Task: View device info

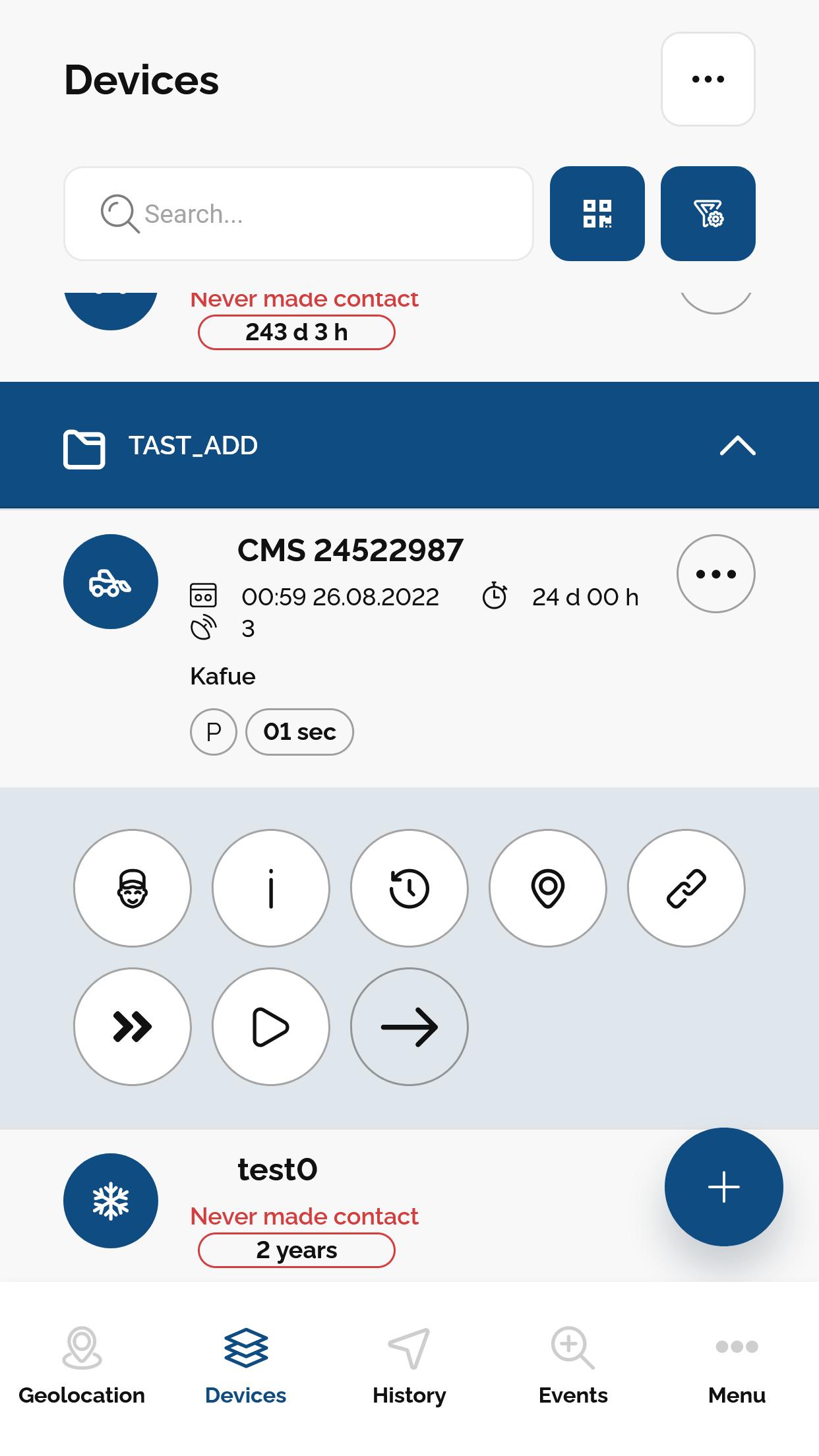Action: [270, 888]
